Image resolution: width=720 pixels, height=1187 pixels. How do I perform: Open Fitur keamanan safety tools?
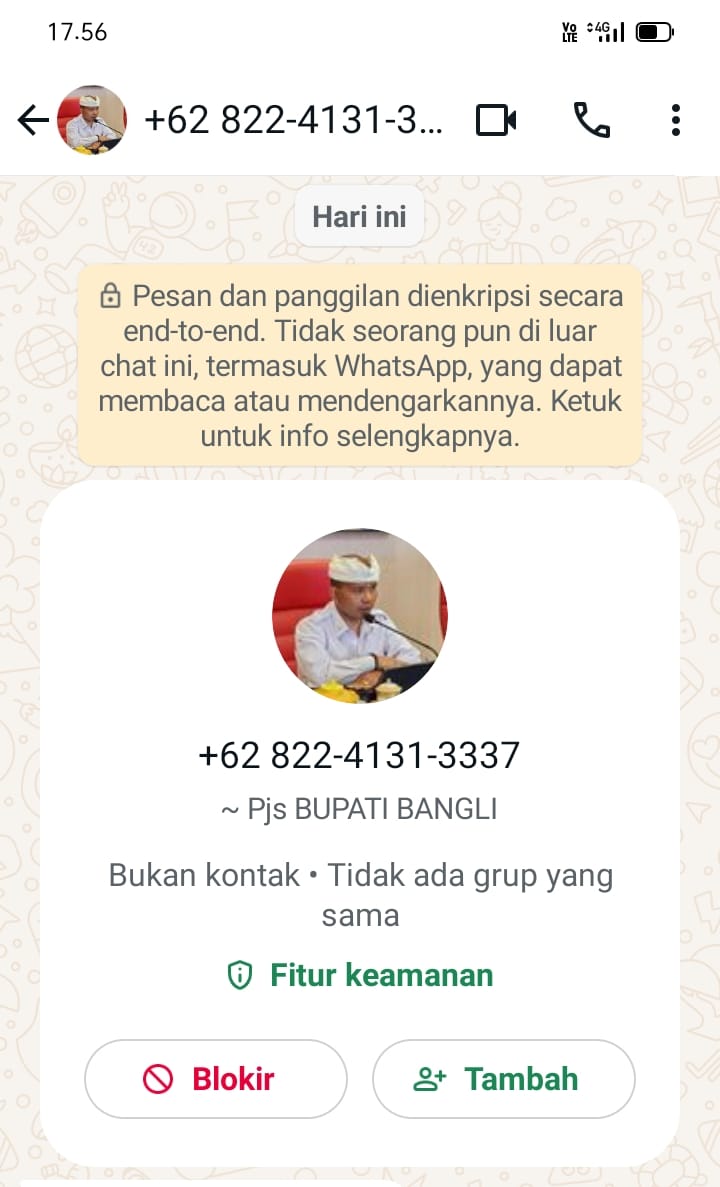360,975
